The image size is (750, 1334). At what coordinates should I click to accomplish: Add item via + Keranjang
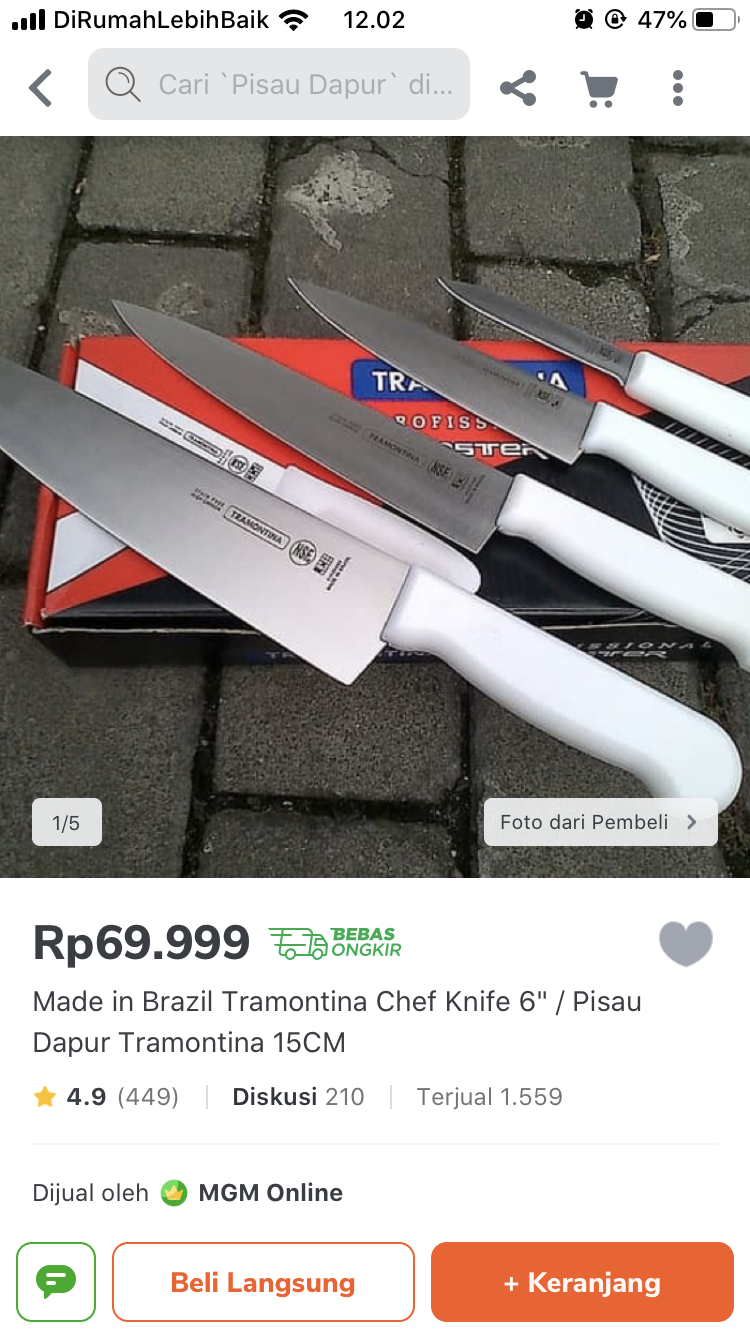pos(582,1282)
